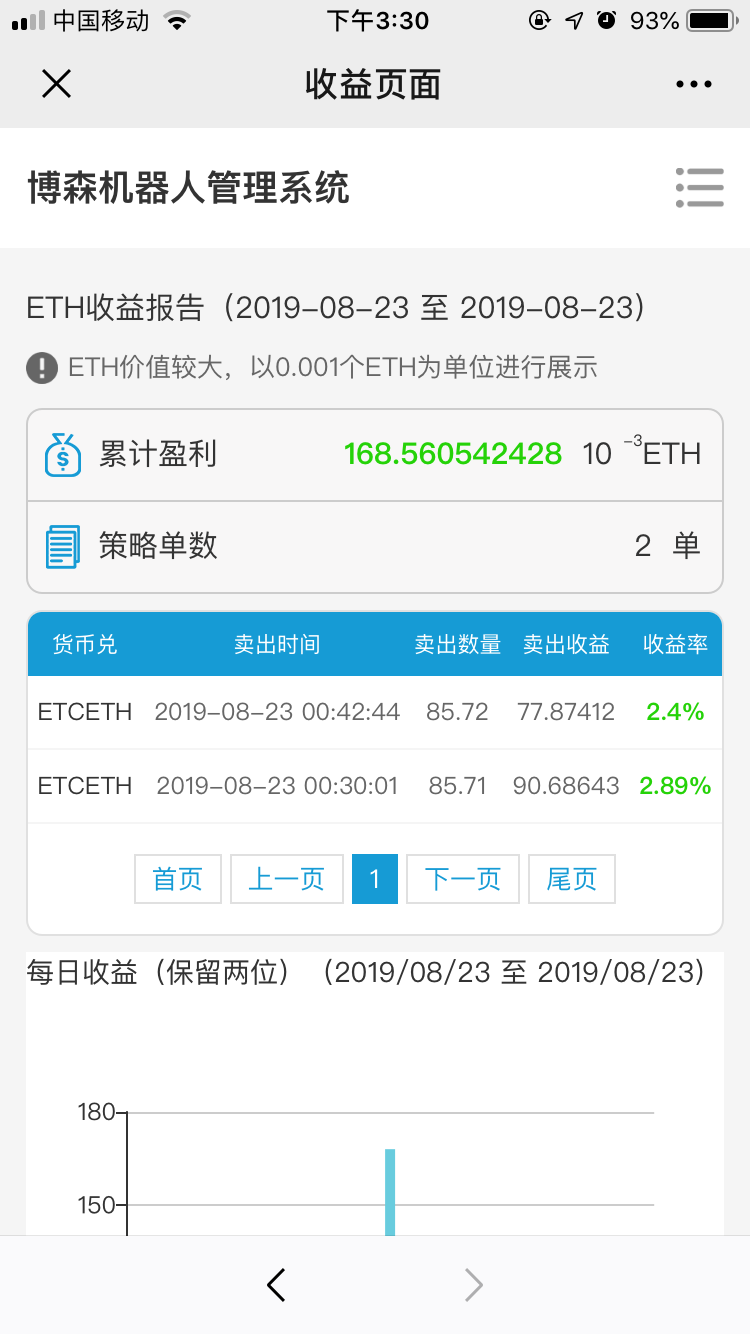The height and width of the screenshot is (1334, 750).
Task: Open the three-dot more options menu
Action: coord(693,85)
